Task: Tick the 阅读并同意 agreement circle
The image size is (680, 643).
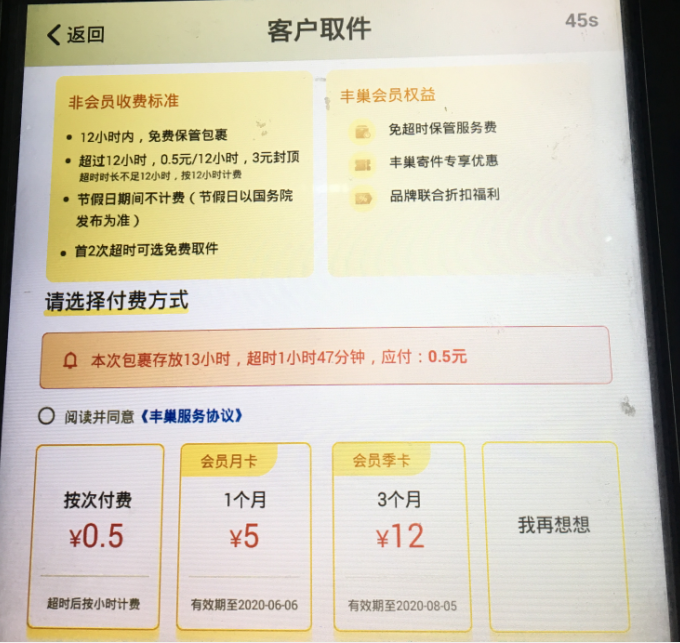Action: pos(46,416)
